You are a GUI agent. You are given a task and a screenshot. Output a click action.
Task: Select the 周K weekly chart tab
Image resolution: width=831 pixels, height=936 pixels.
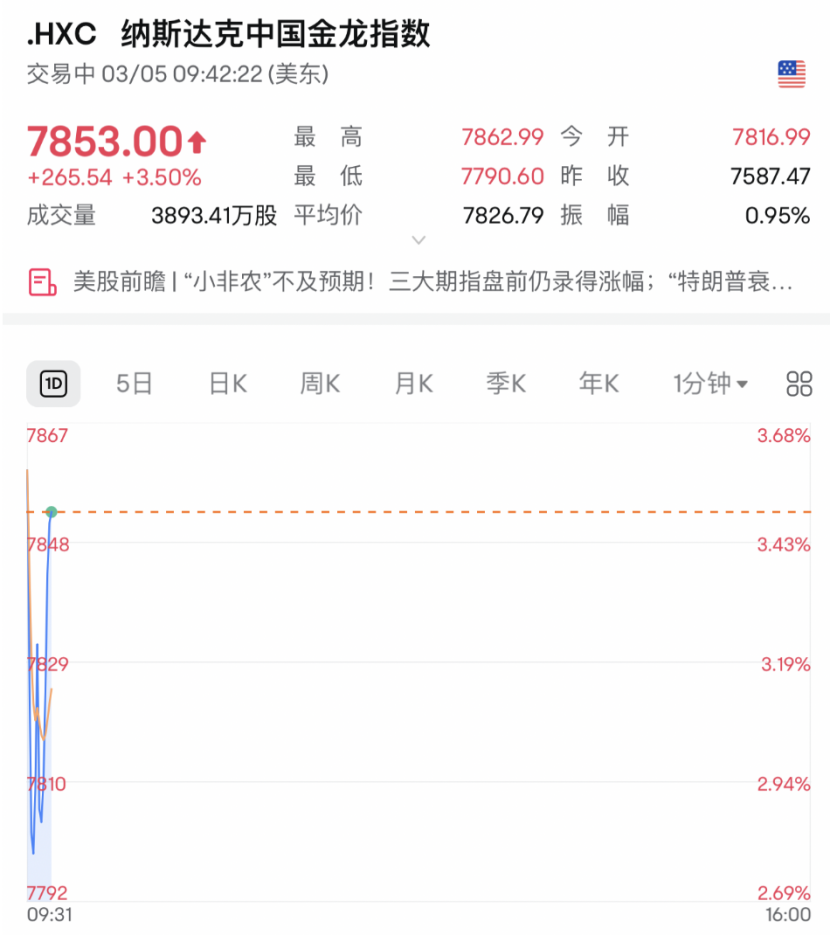pyautogui.click(x=319, y=383)
